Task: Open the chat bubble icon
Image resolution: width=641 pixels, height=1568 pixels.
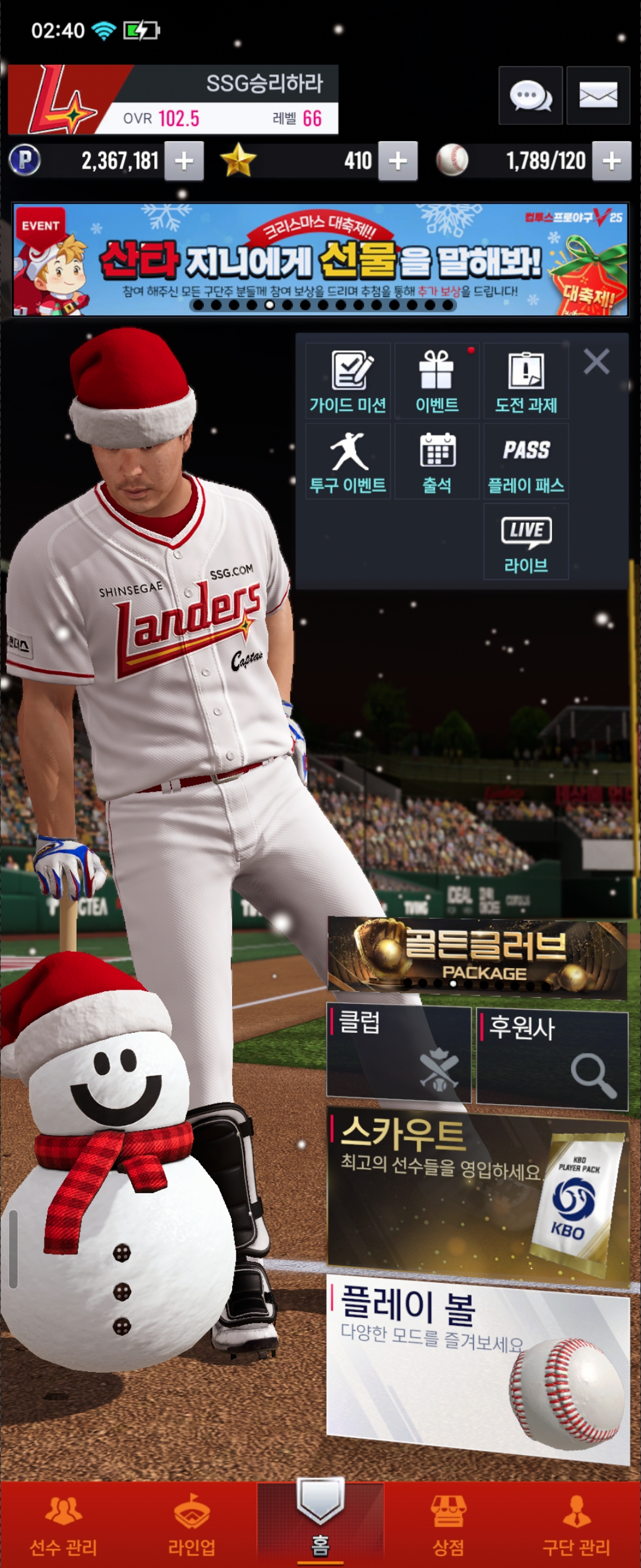Action: pos(529,96)
